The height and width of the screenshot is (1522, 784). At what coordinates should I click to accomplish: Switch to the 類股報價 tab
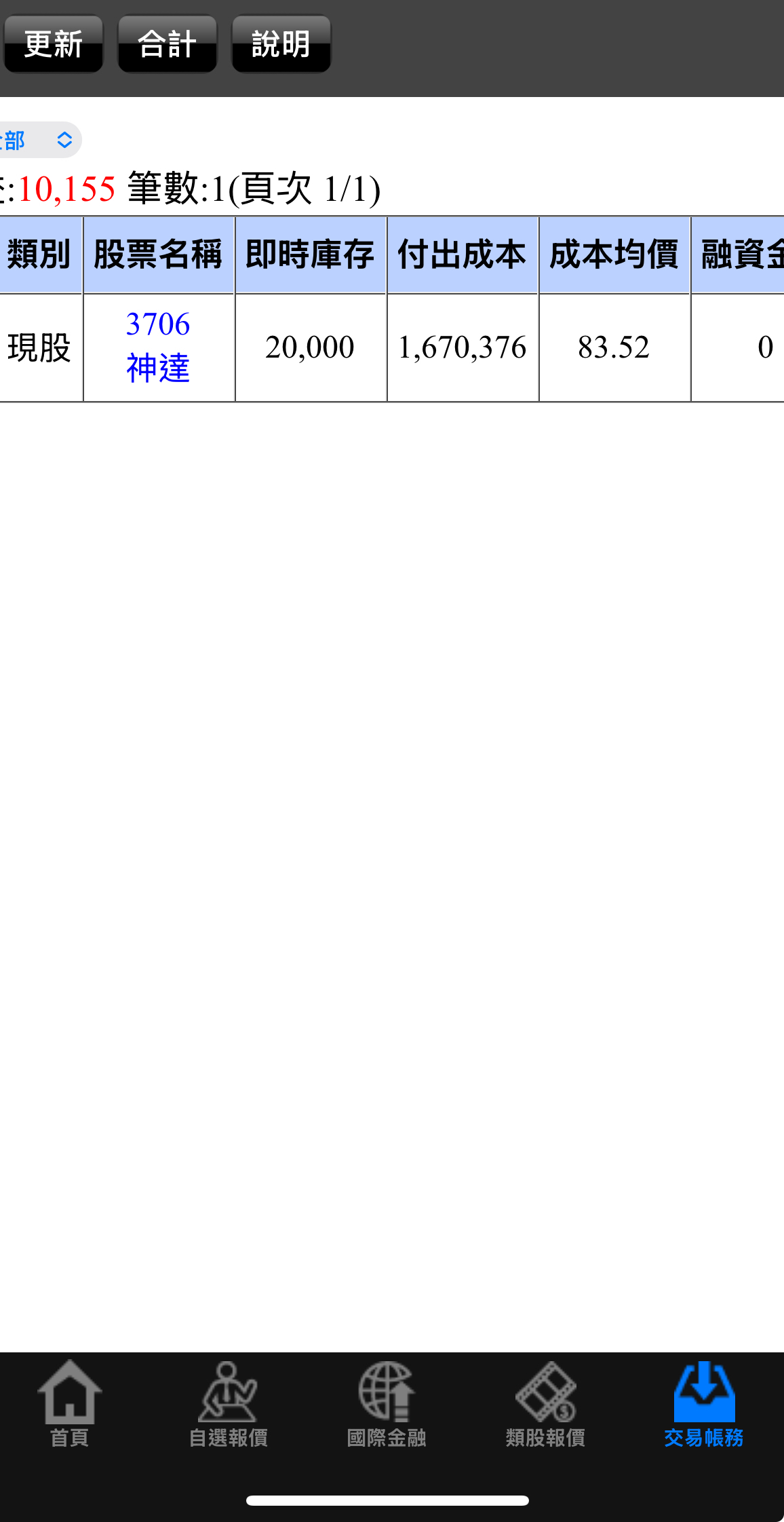[x=545, y=1404]
